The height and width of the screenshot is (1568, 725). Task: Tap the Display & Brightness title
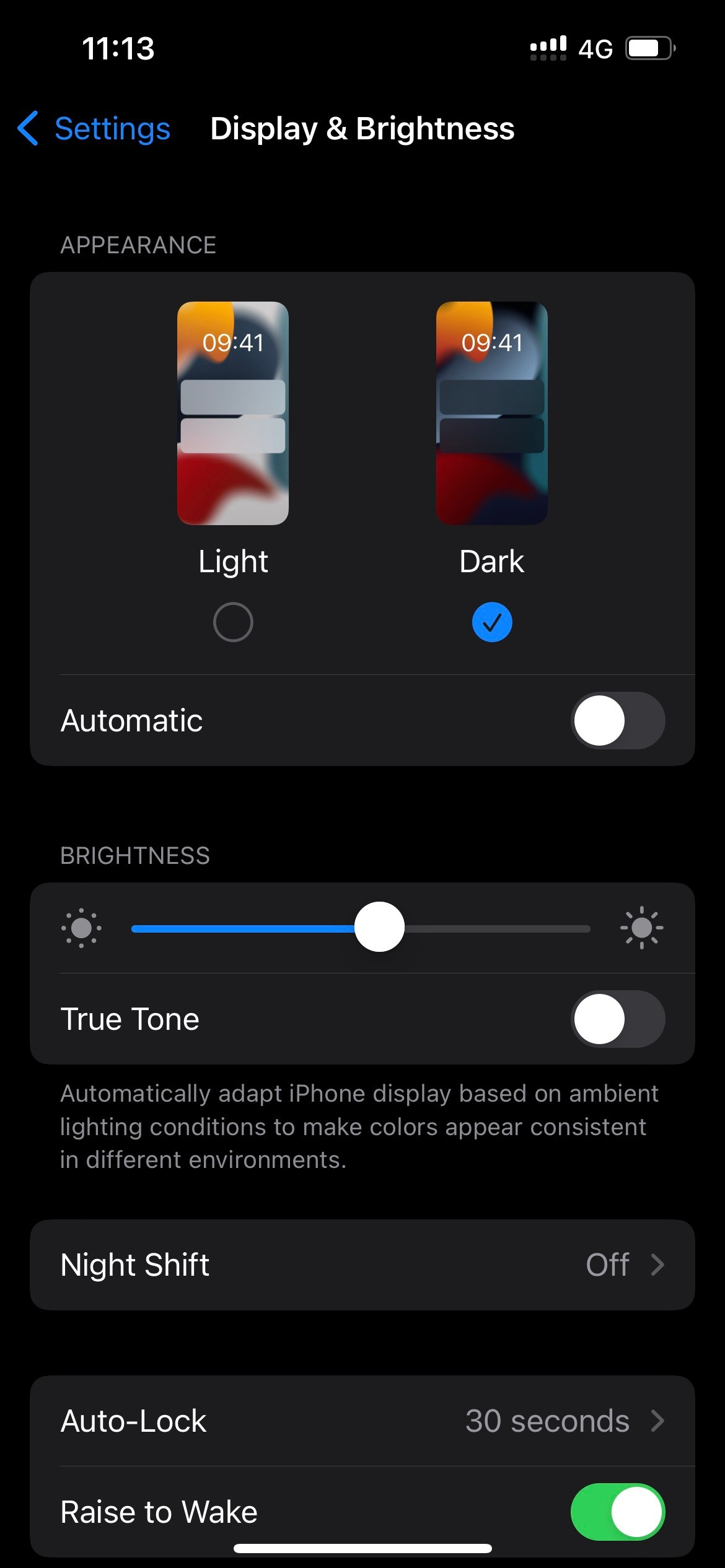pyautogui.click(x=362, y=129)
